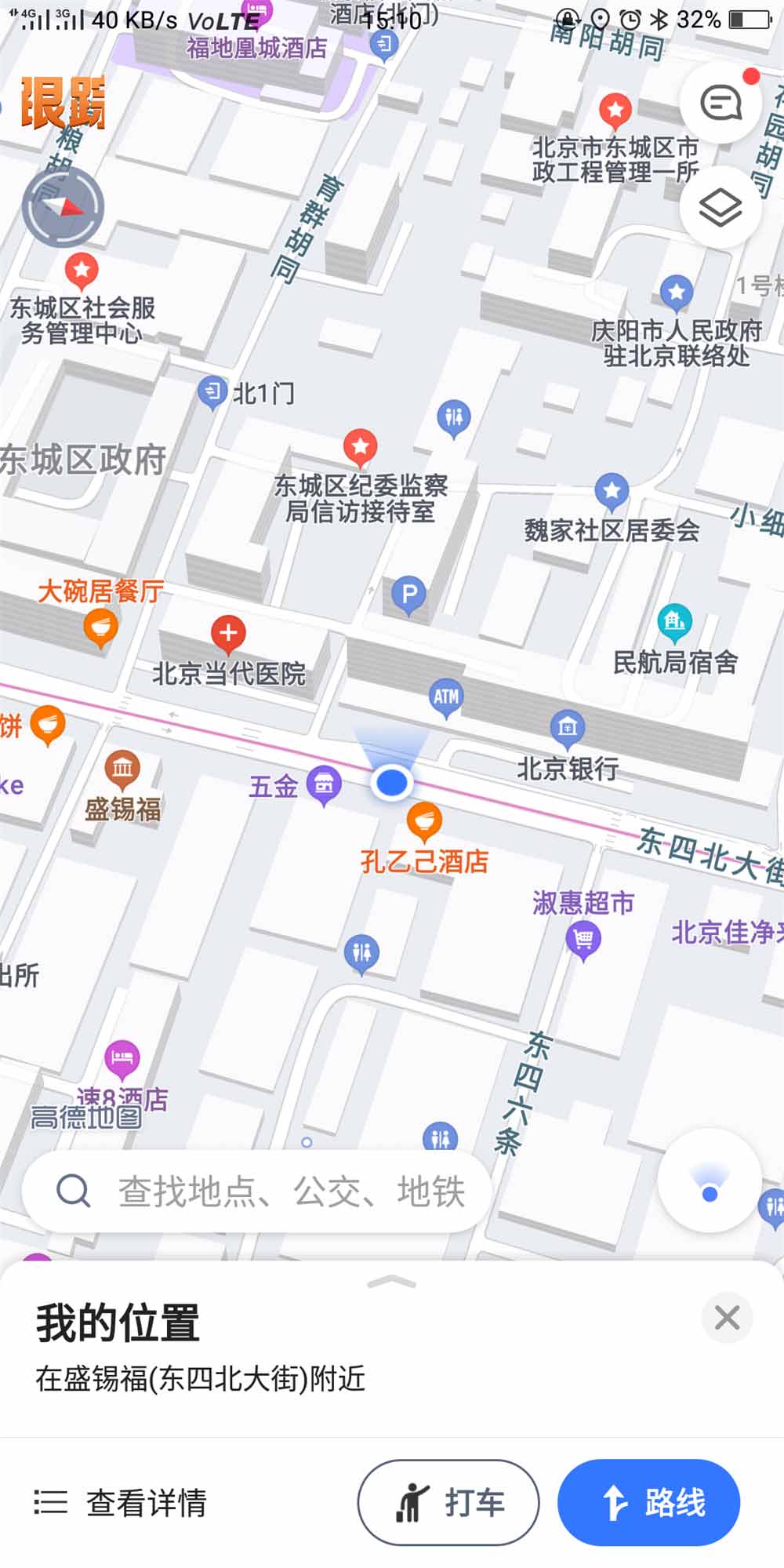Select 淑惠超市 supermarket marker
This screenshot has height=1568, width=784.
point(583,937)
